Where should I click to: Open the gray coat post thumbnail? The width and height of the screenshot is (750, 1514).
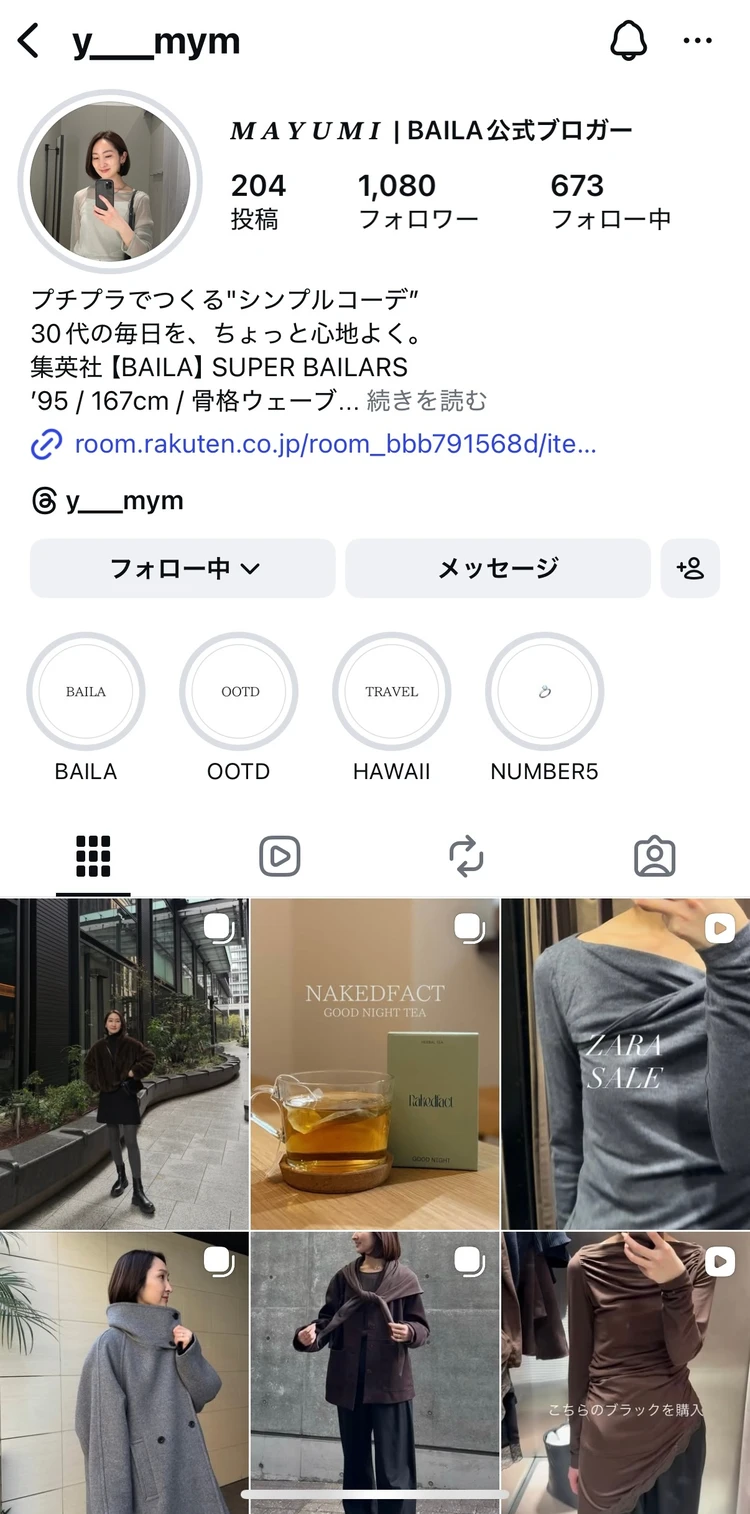tap(124, 1368)
